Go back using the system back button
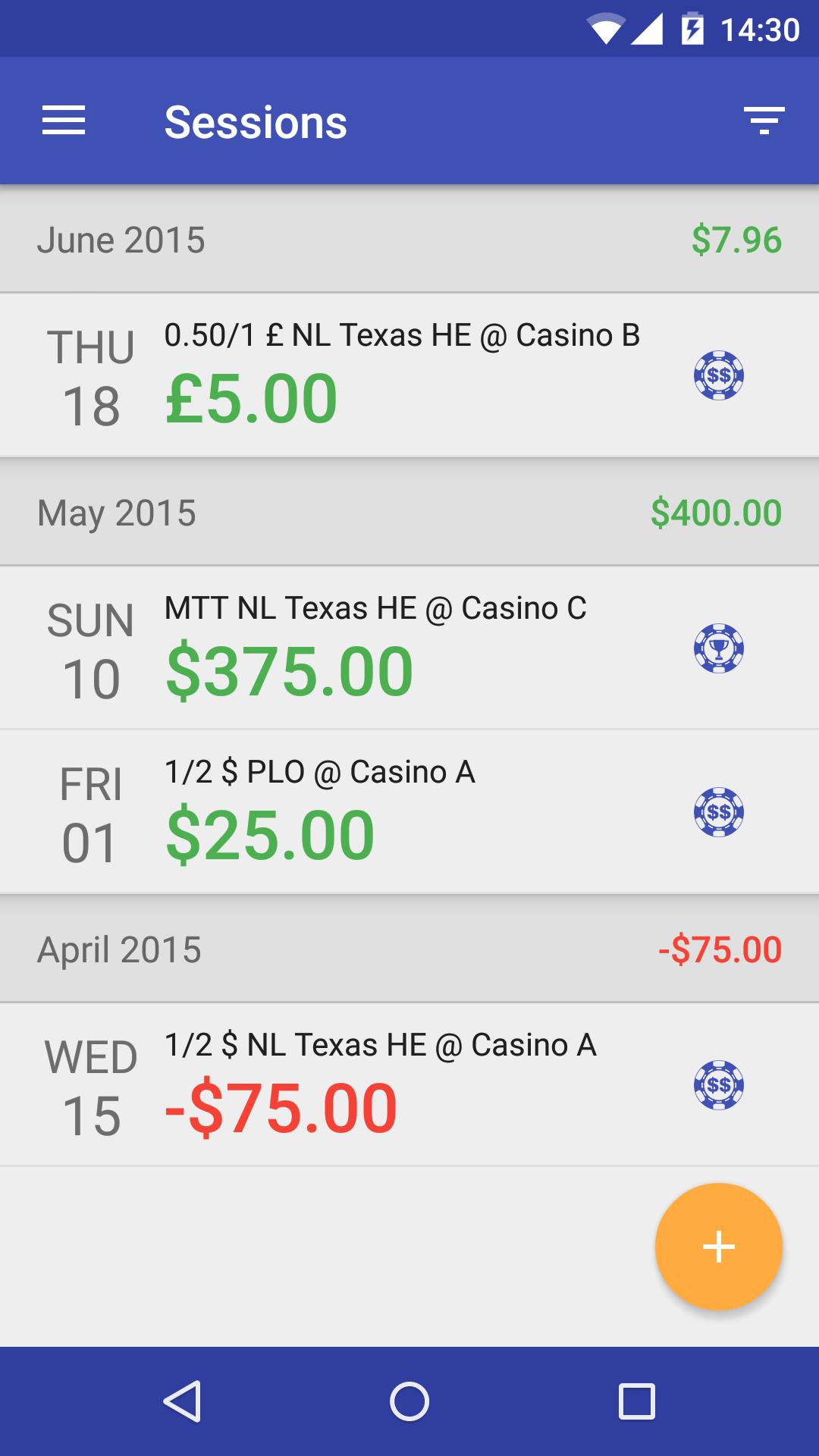819x1456 pixels. pos(182,1401)
